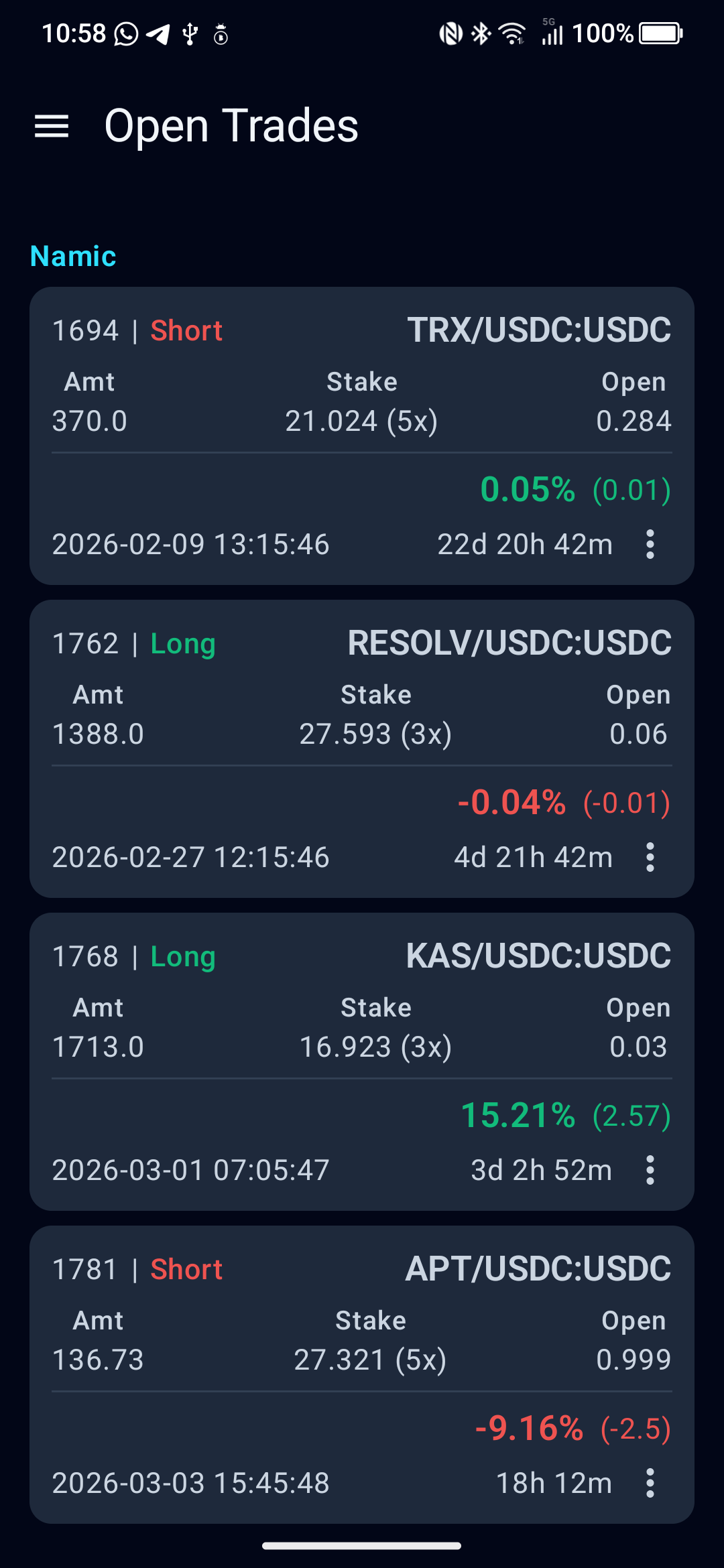Select the Namic account label
Screen dimensions: 724x1568
point(72,255)
